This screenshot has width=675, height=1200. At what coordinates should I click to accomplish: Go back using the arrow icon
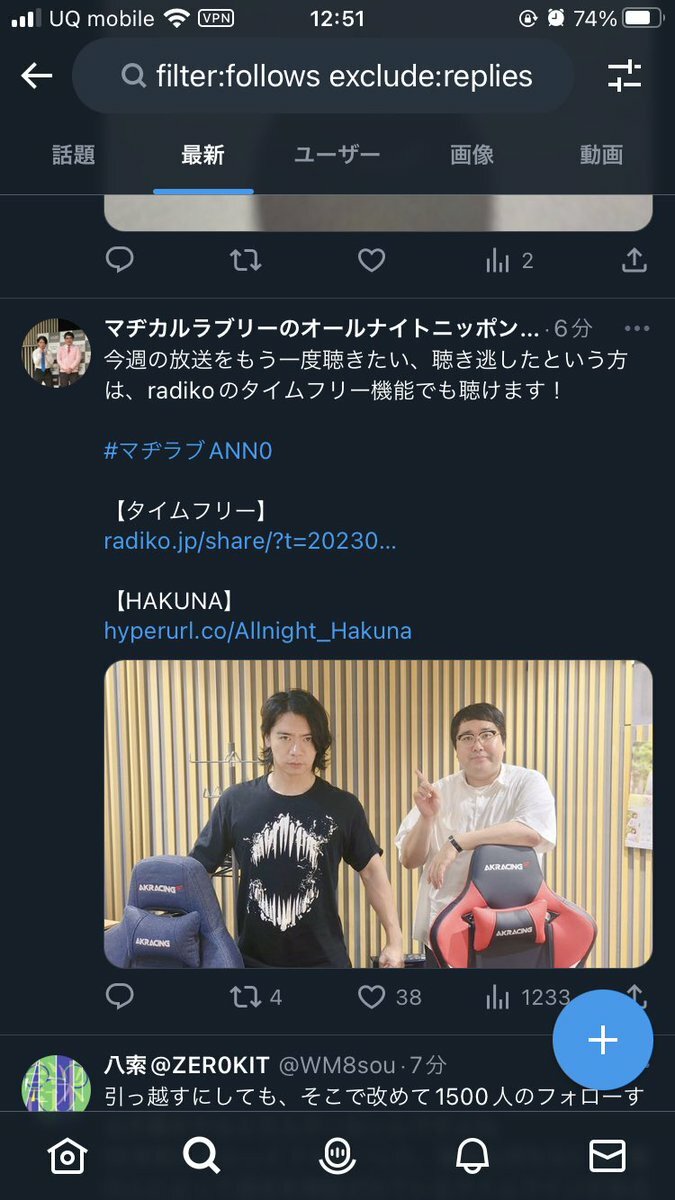pyautogui.click(x=37, y=76)
